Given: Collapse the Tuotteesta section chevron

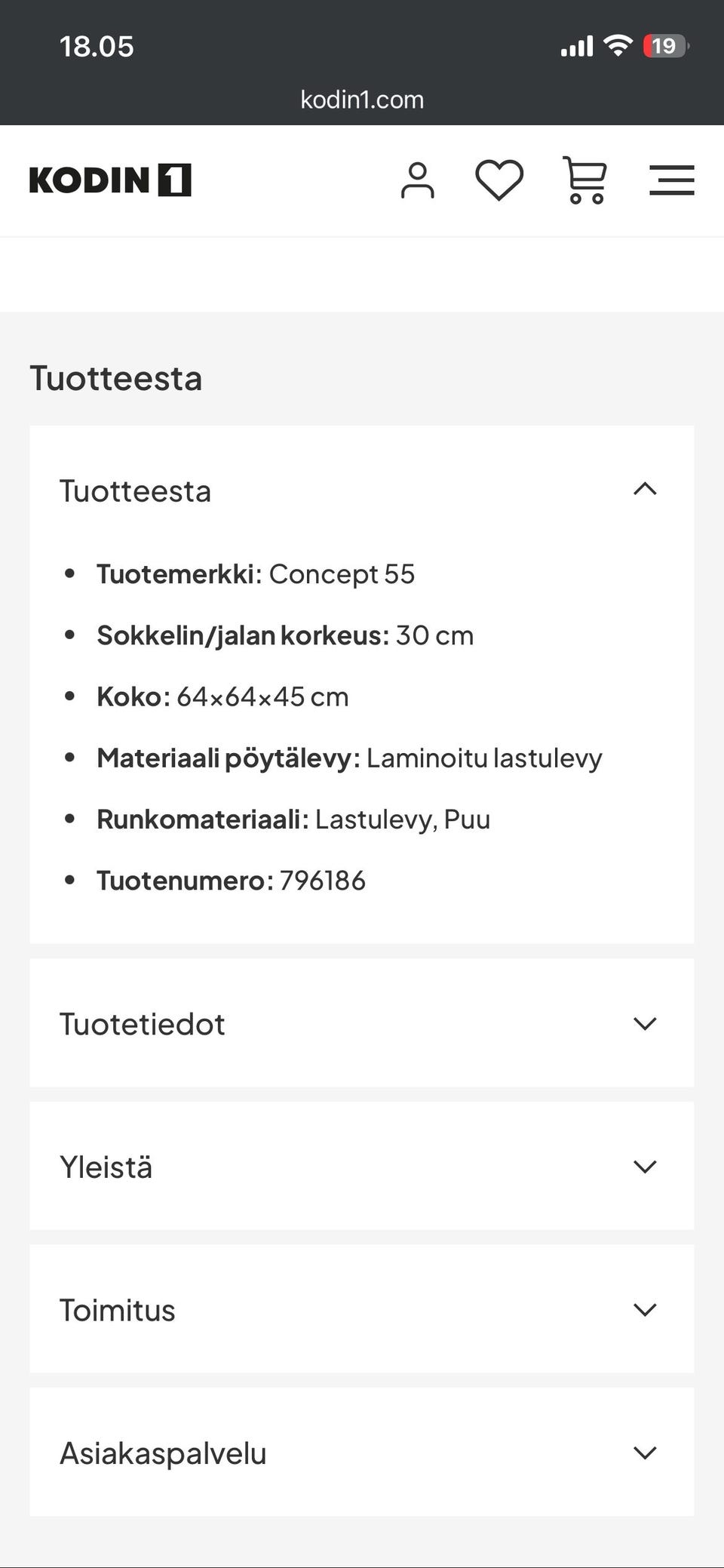Looking at the screenshot, I should coord(645,490).
